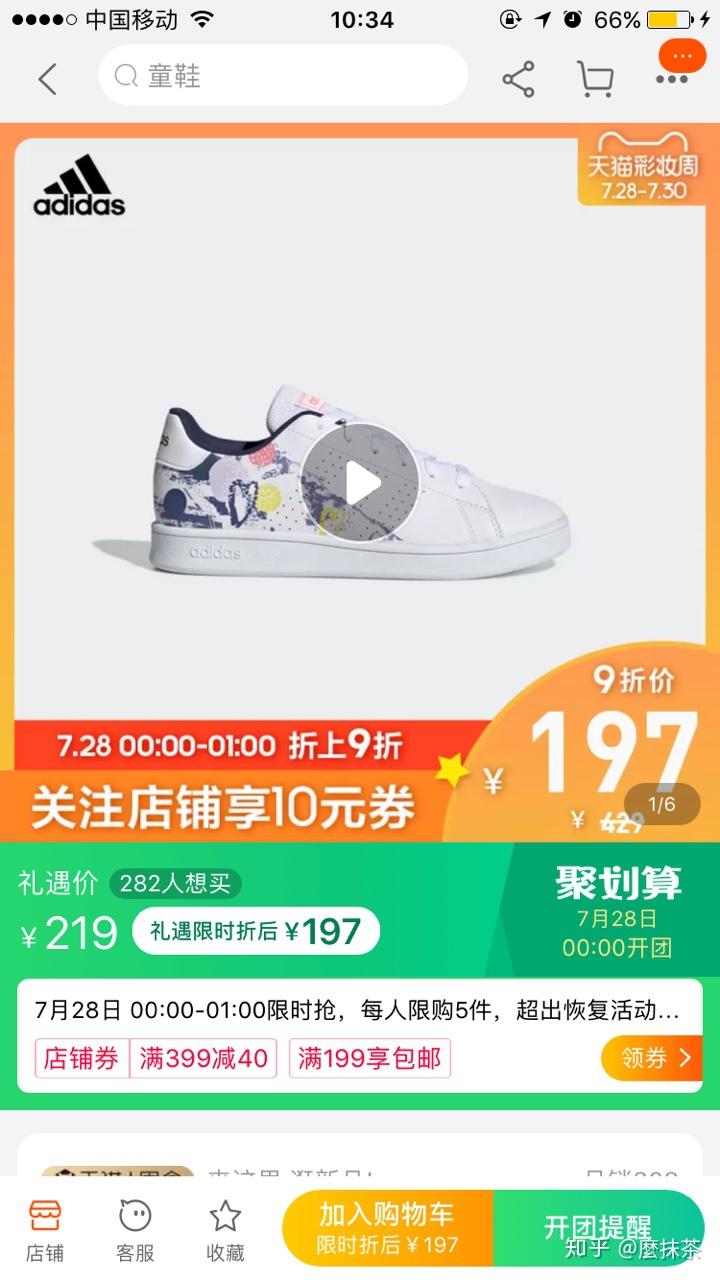Tap 加入购物车 add to cart

tap(387, 1229)
